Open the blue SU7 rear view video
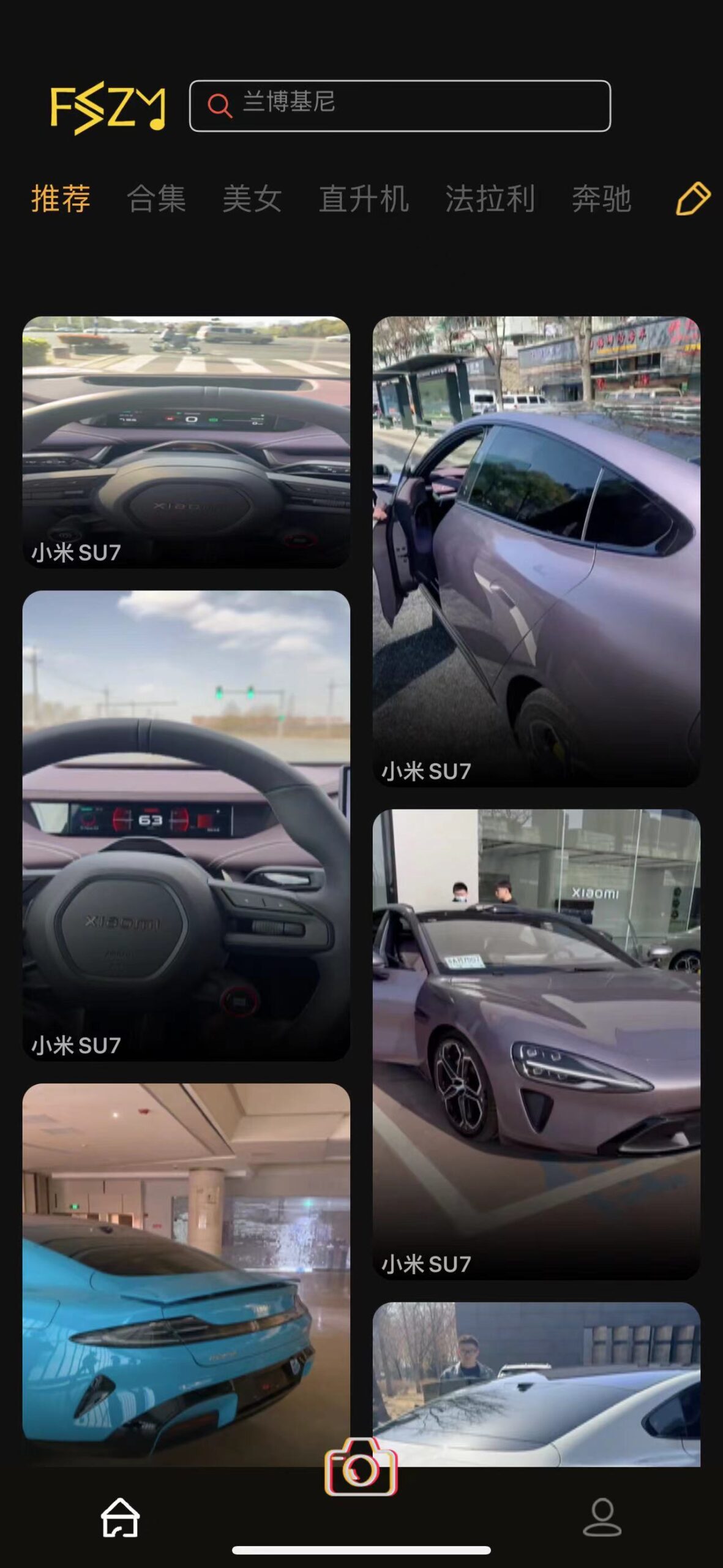 (x=186, y=1274)
